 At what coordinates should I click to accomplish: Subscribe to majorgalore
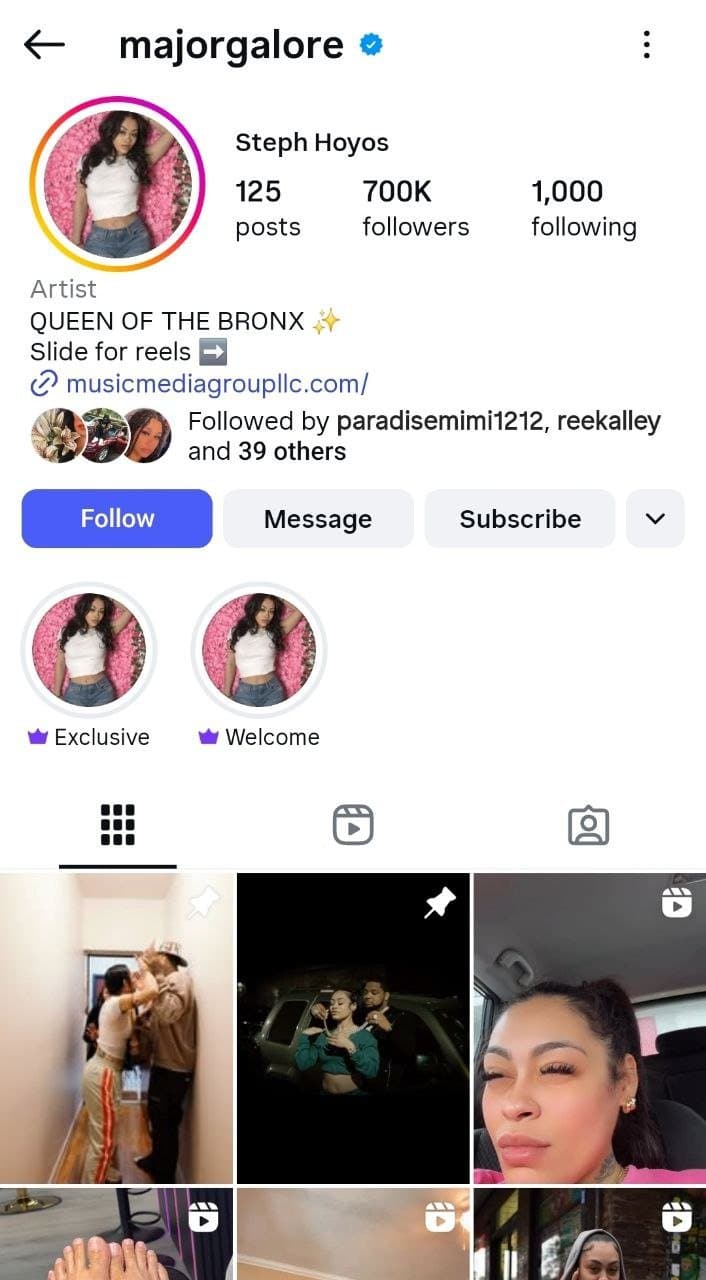(x=520, y=518)
